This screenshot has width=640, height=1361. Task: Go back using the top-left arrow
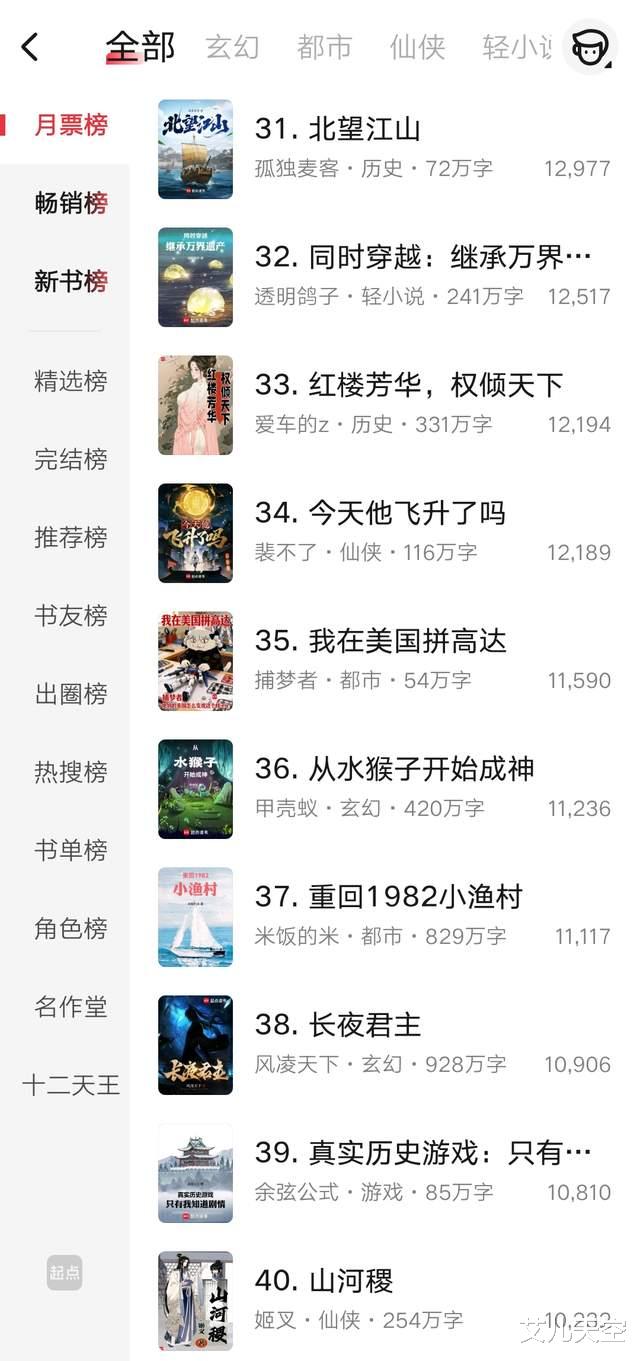[30, 46]
